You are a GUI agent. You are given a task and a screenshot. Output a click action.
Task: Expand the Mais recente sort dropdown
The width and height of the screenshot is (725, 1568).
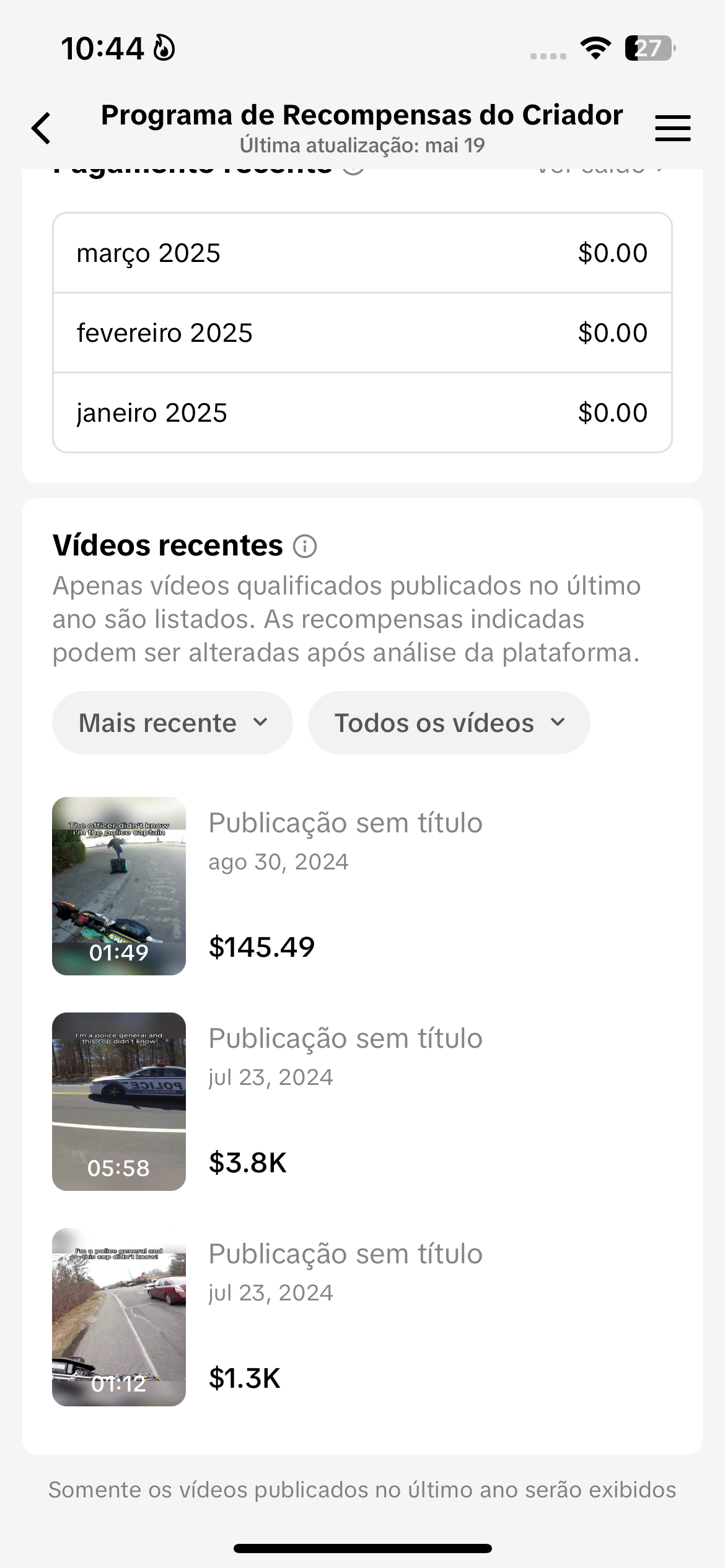click(x=172, y=723)
